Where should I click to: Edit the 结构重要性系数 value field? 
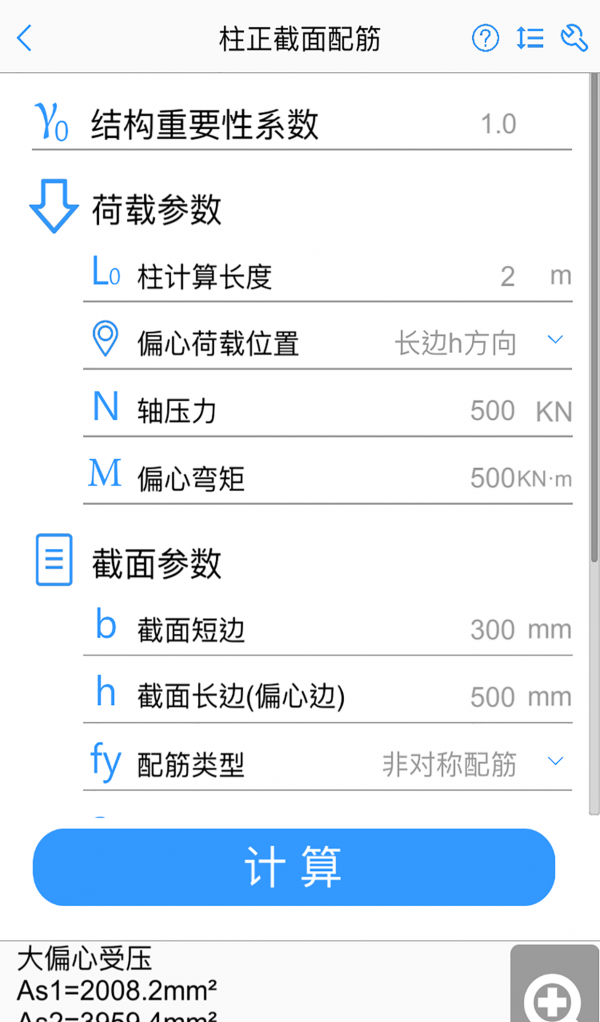point(498,125)
